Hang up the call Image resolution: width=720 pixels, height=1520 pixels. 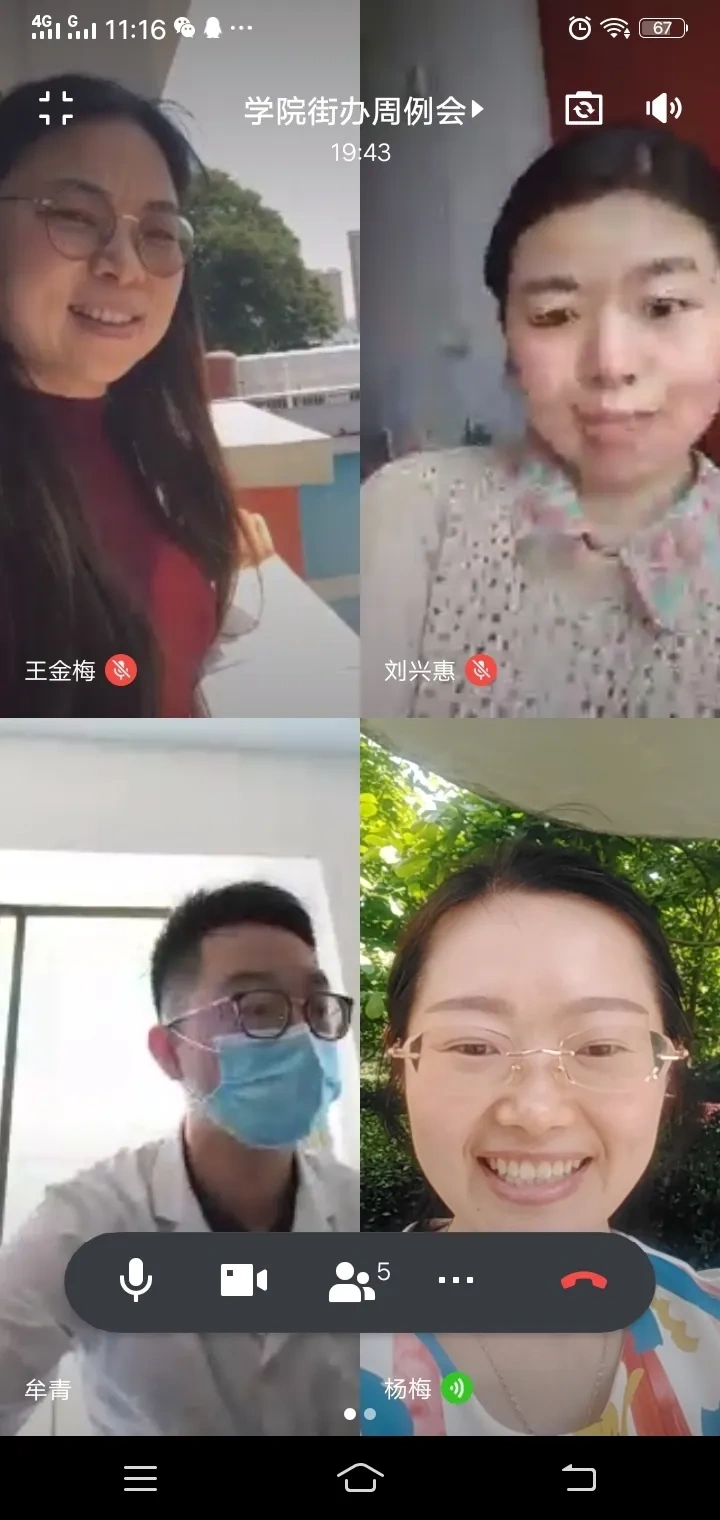(584, 1280)
